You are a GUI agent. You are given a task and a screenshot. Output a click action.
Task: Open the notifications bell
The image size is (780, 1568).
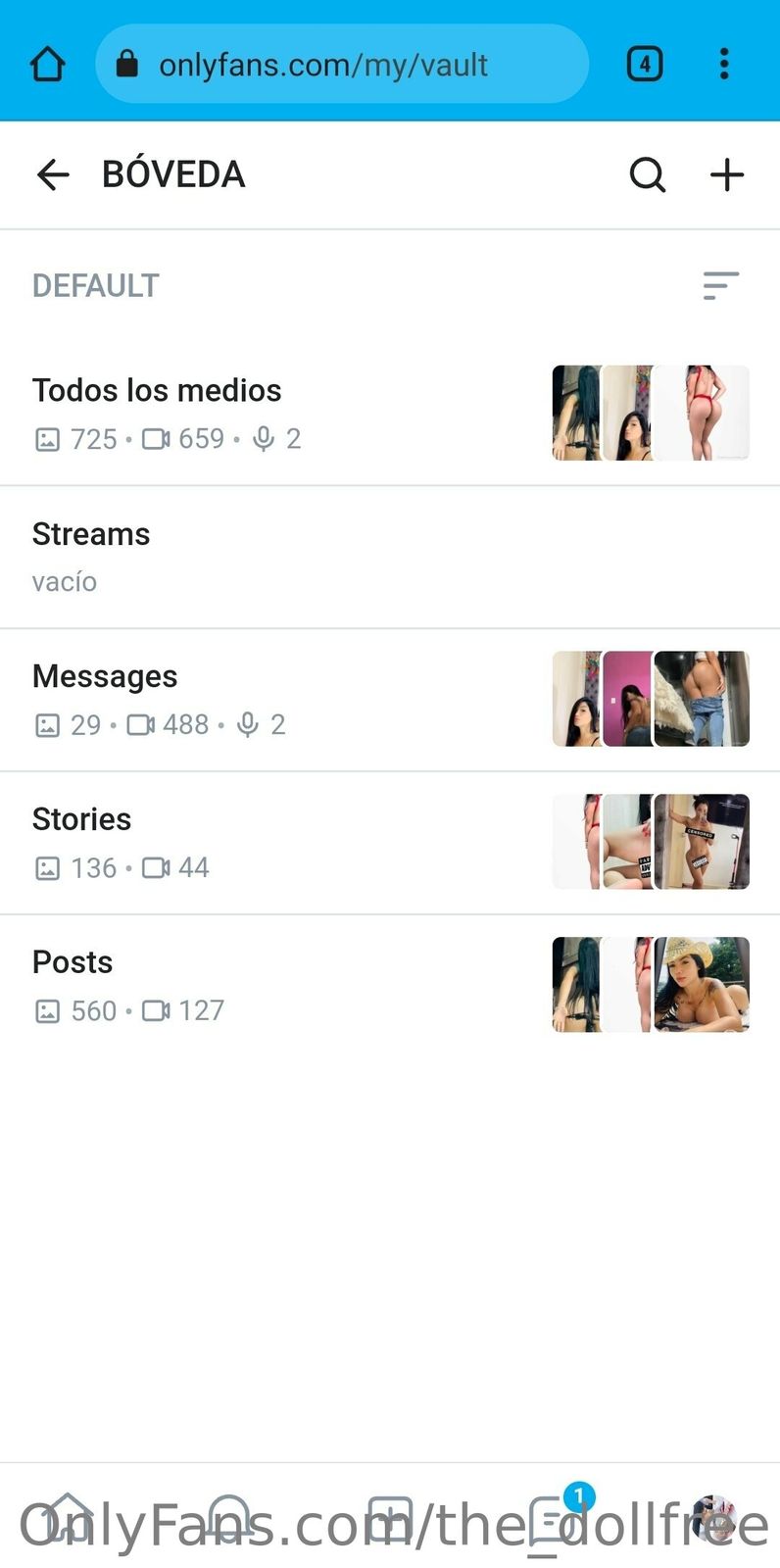pos(229,1517)
